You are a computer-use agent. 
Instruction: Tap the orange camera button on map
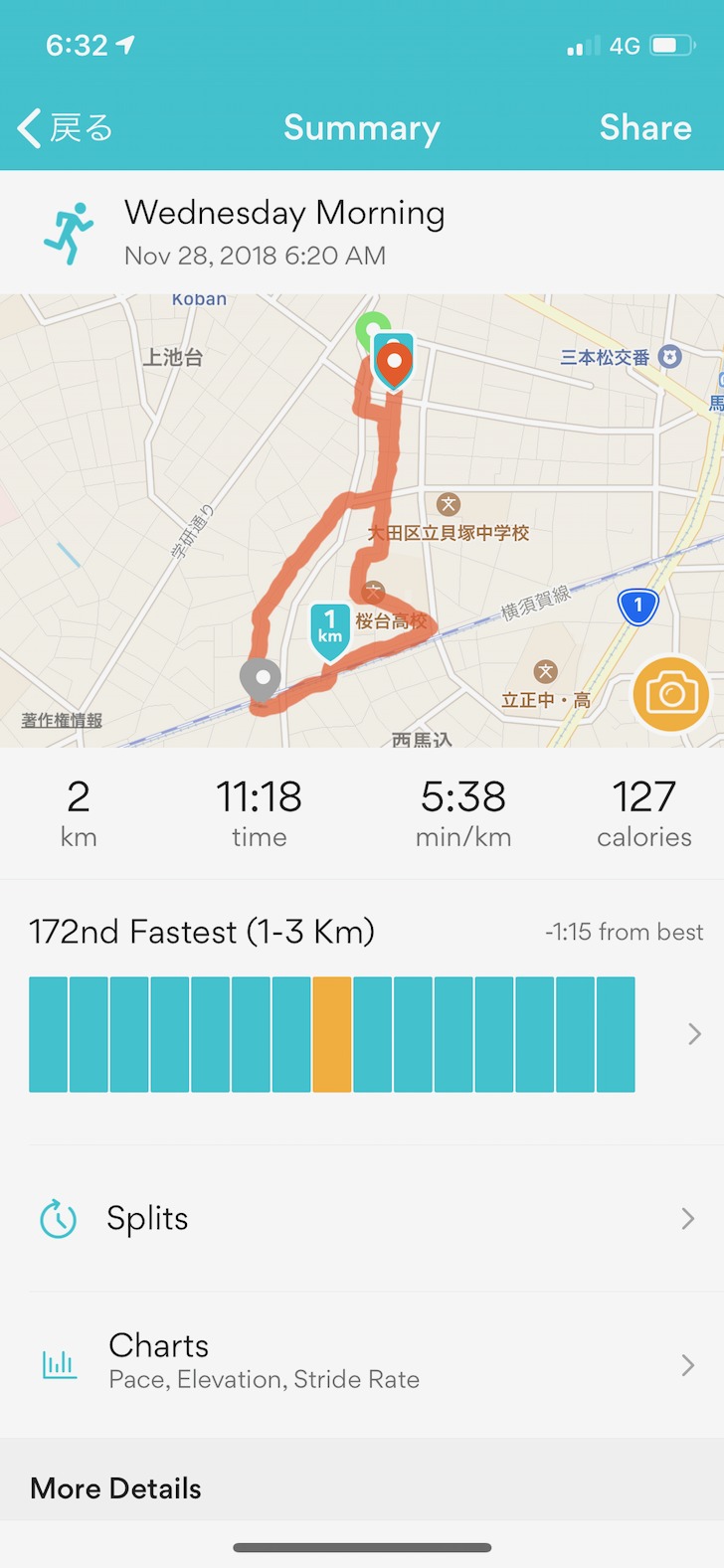[671, 694]
